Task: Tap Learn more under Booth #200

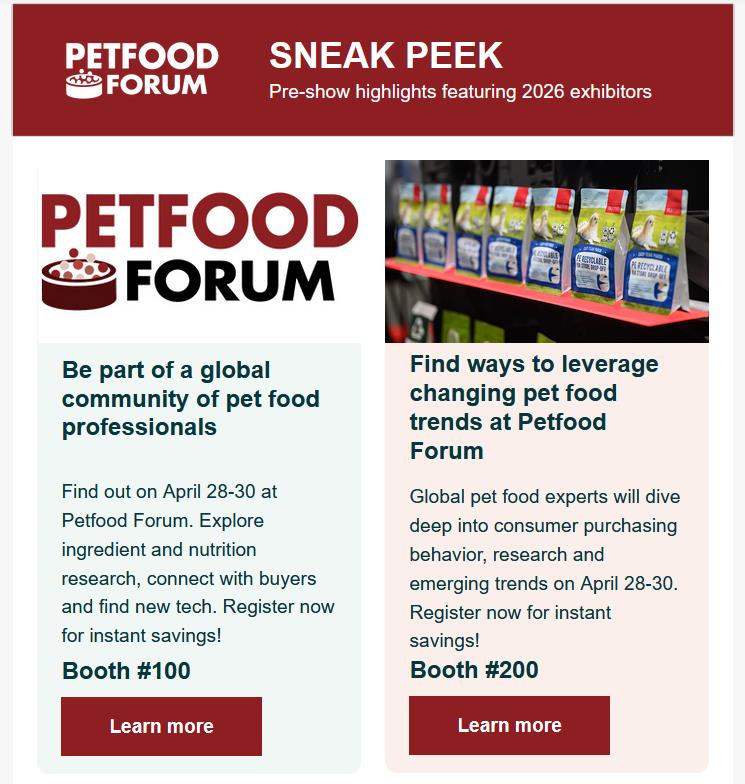Action: pos(509,725)
